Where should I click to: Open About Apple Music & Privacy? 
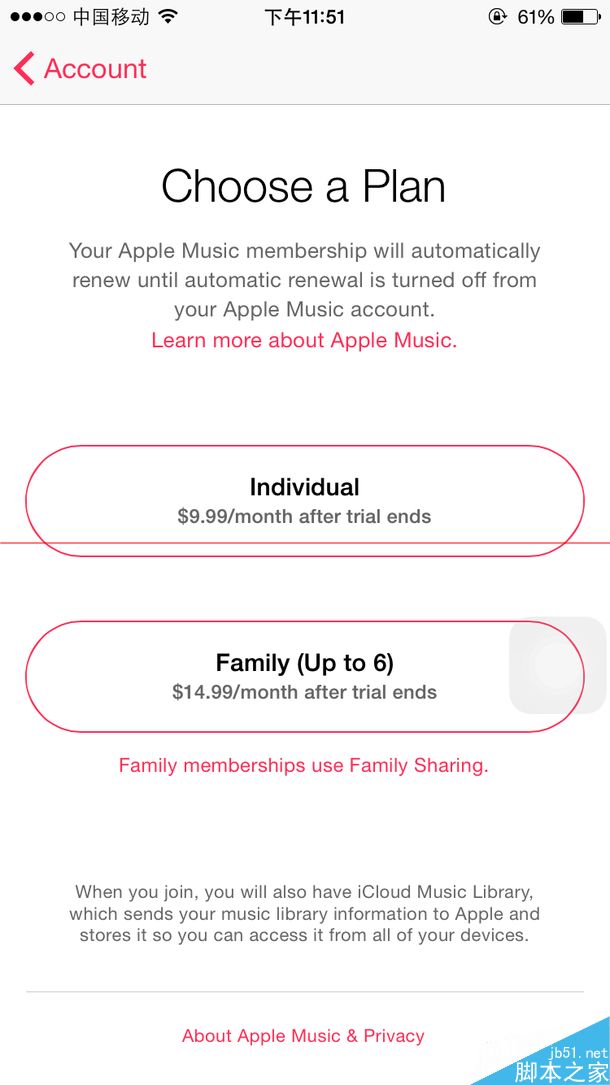303,1036
